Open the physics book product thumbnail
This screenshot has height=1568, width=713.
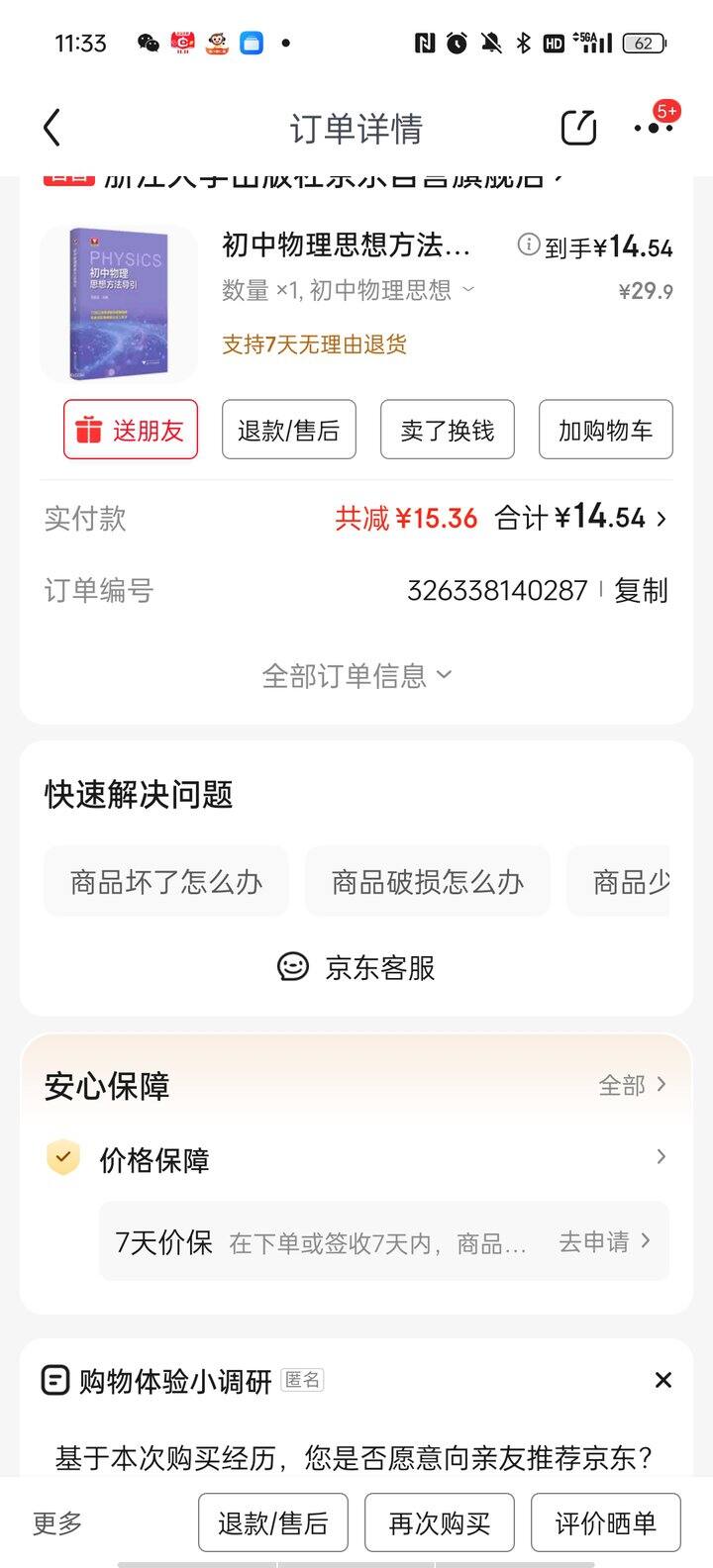pos(119,303)
